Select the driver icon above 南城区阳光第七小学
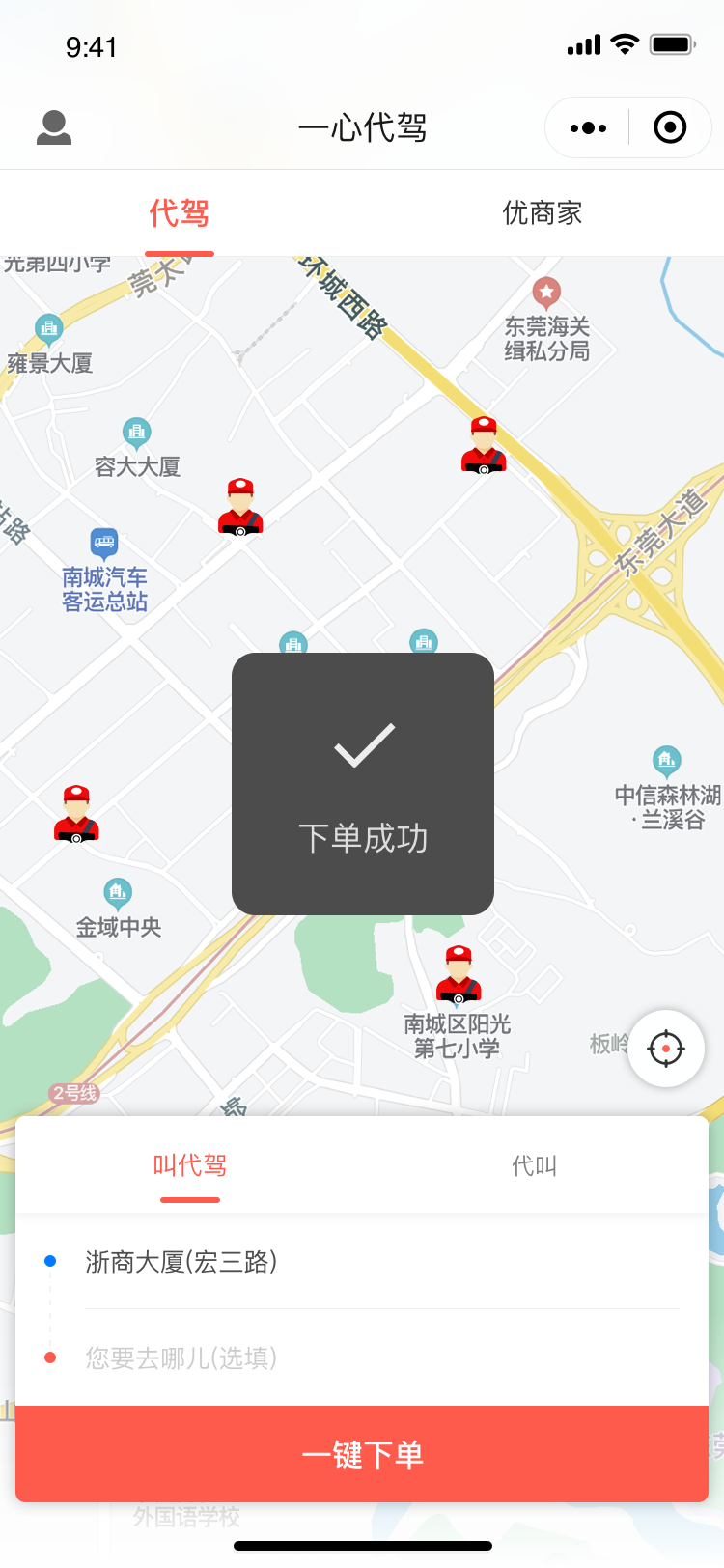Viewport: 724px width, 1568px height. tap(459, 971)
